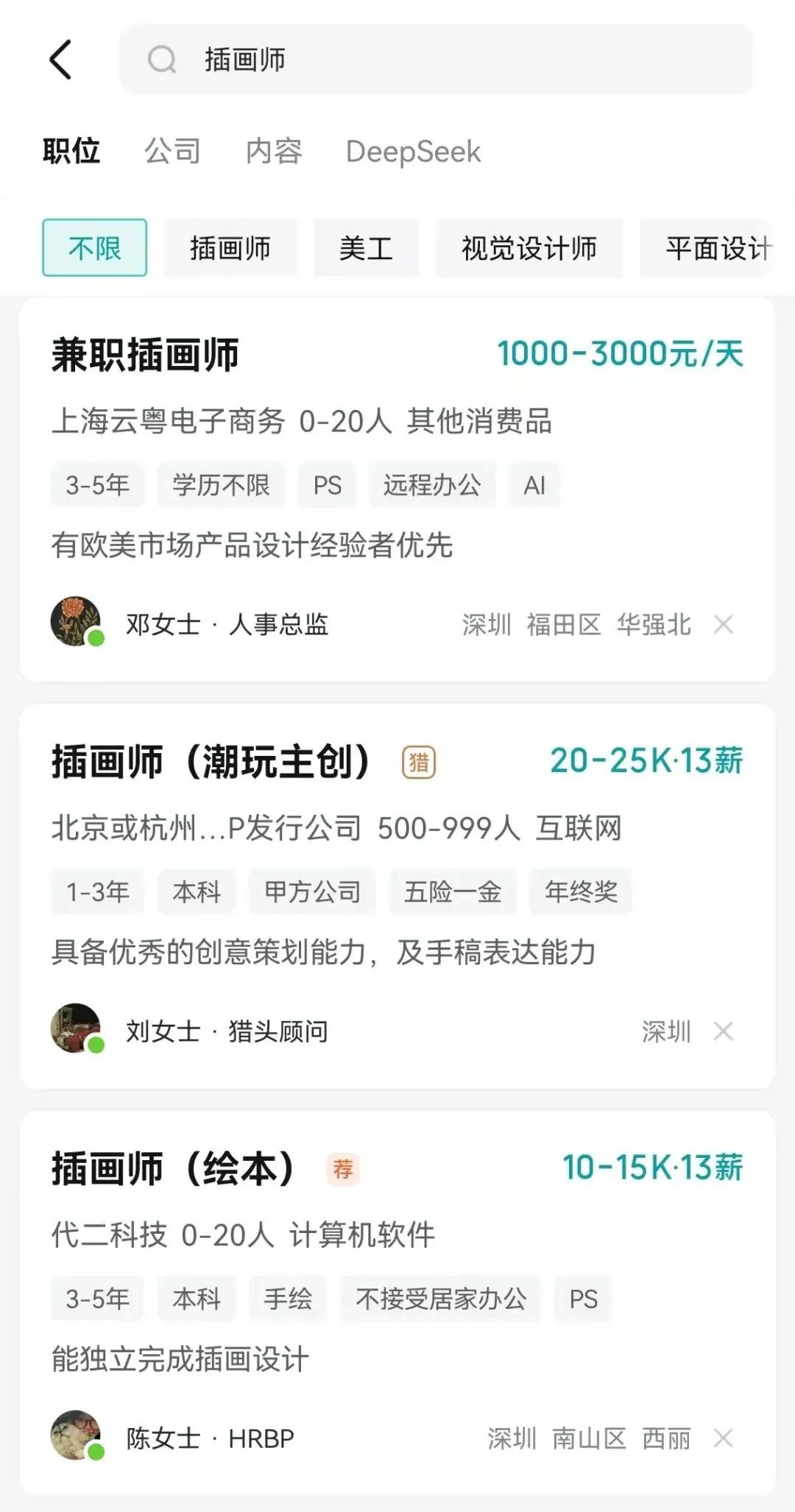Viewport: 795px width, 1512px height.
Task: Filter by the 插画师 chip
Action: click(x=230, y=248)
